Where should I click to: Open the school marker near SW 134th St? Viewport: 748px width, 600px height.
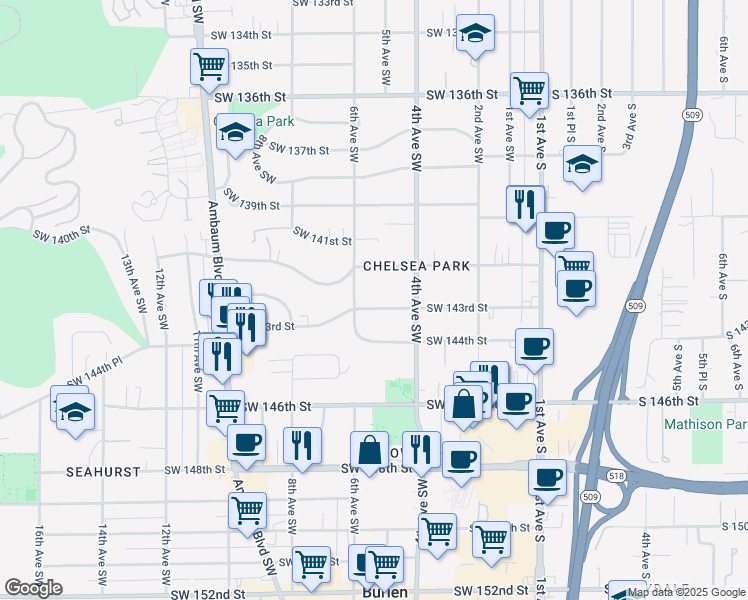tap(475, 32)
